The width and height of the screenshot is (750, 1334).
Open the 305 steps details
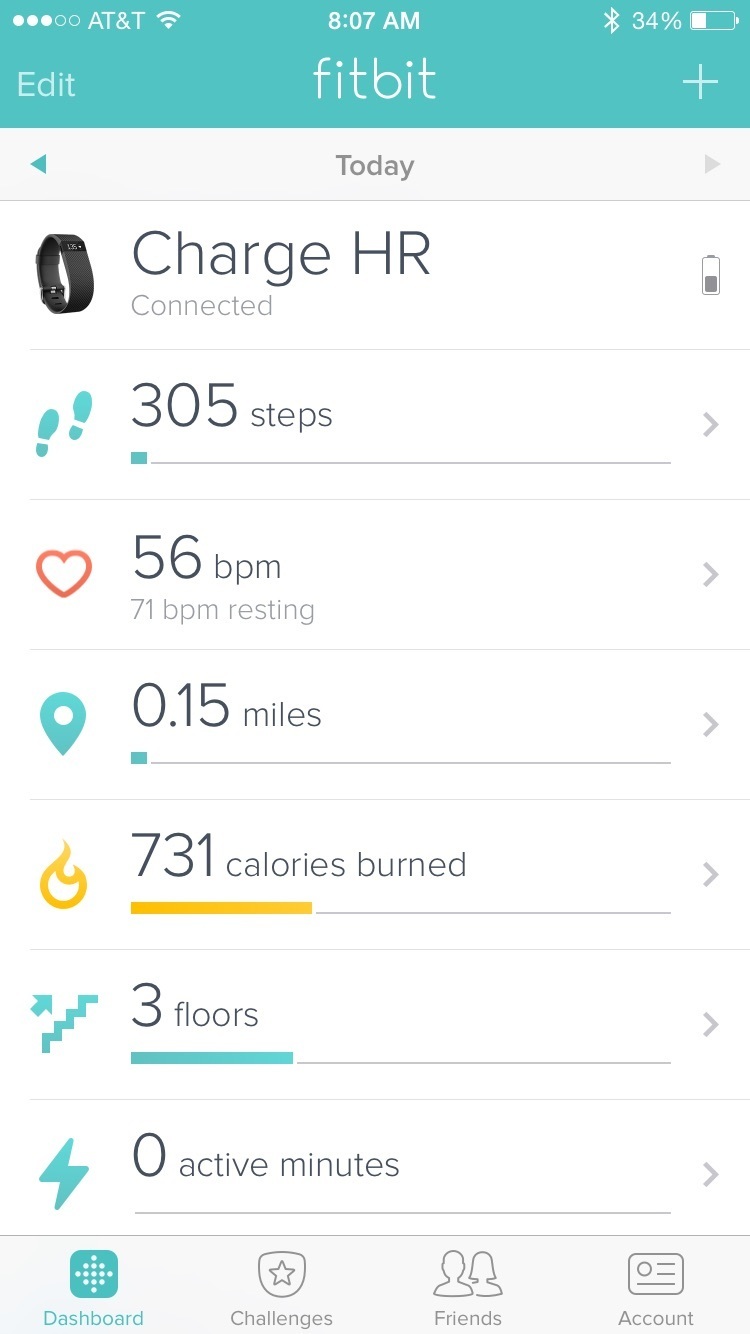pos(375,425)
